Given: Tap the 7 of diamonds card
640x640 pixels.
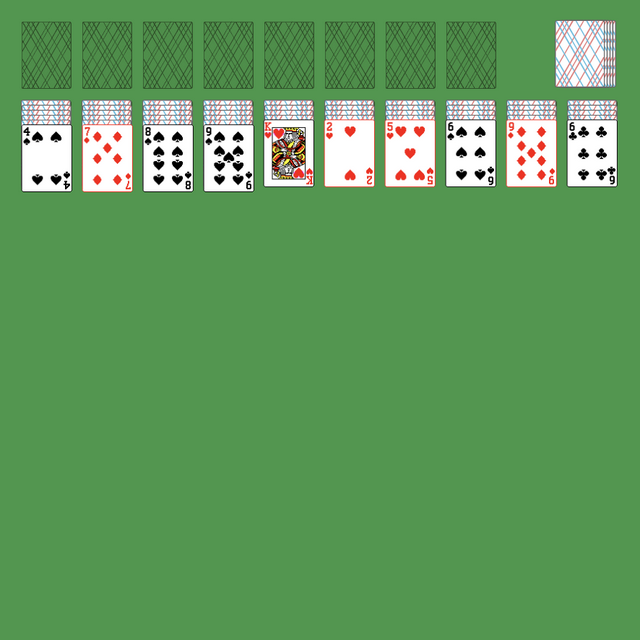Looking at the screenshot, I should 107,157.
